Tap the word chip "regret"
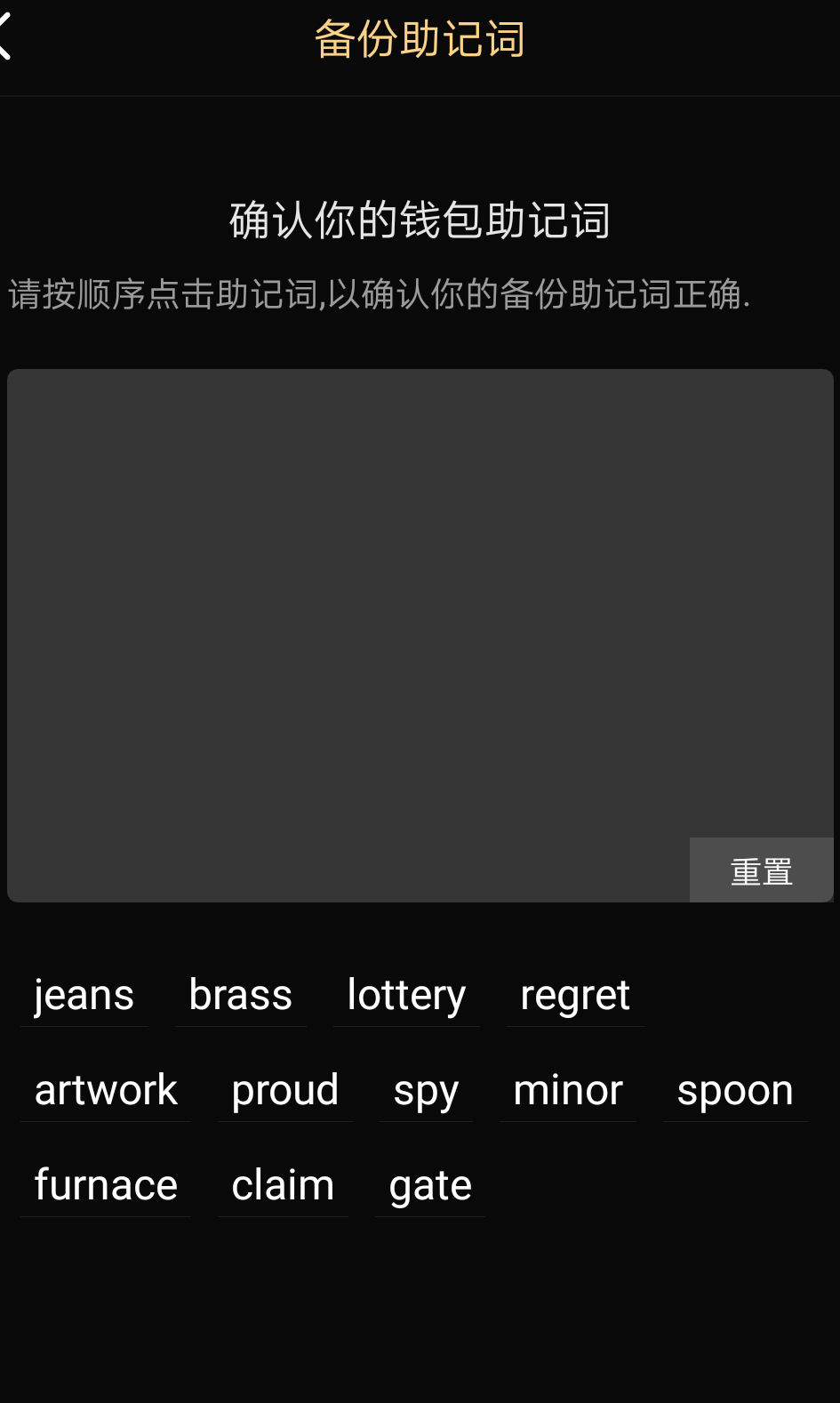 [x=575, y=995]
